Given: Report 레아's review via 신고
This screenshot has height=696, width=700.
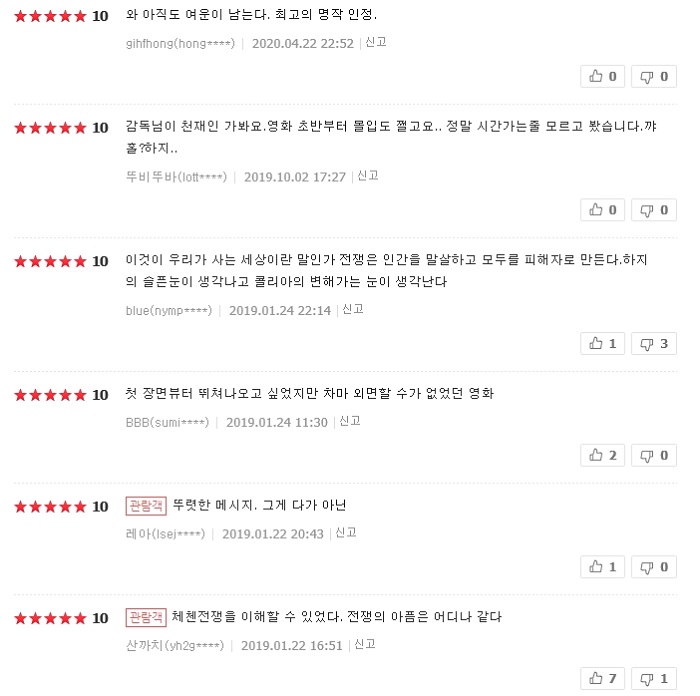Looking at the screenshot, I should (346, 533).
